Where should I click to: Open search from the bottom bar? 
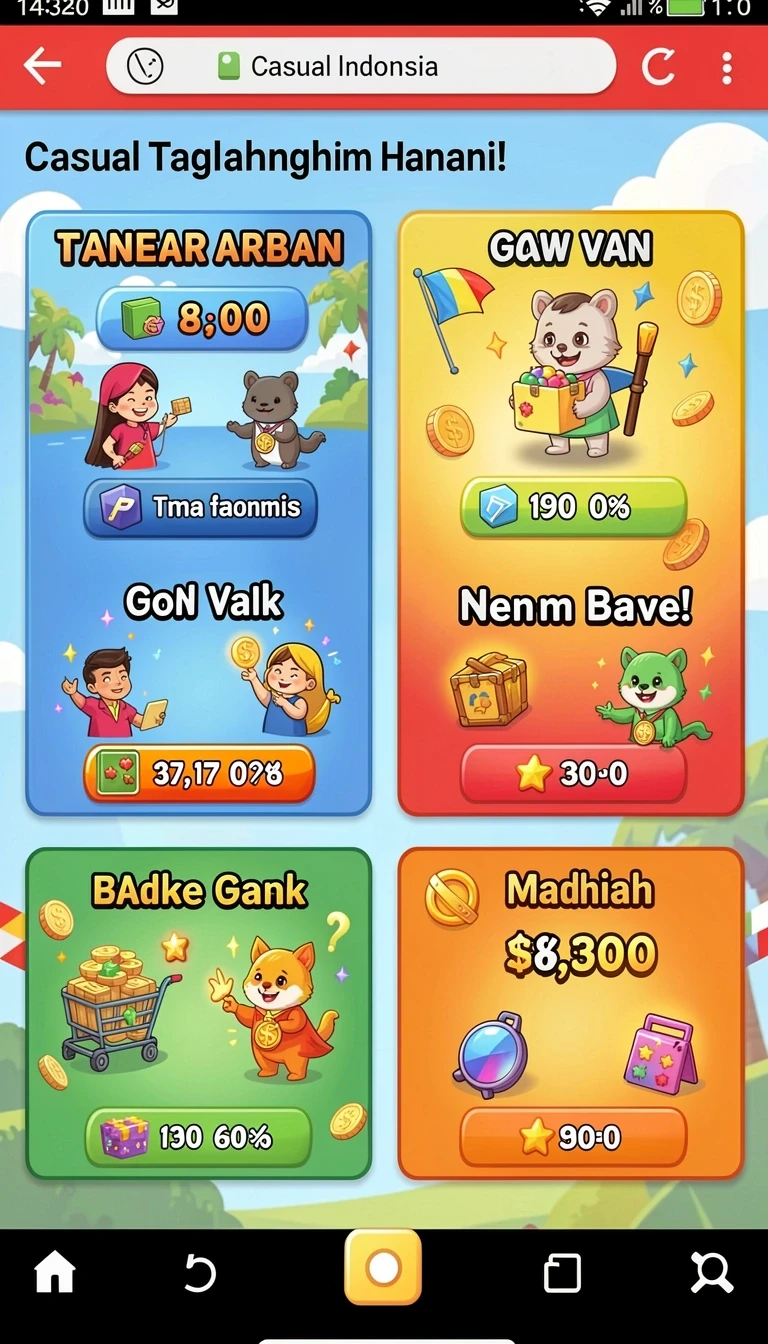point(711,1273)
